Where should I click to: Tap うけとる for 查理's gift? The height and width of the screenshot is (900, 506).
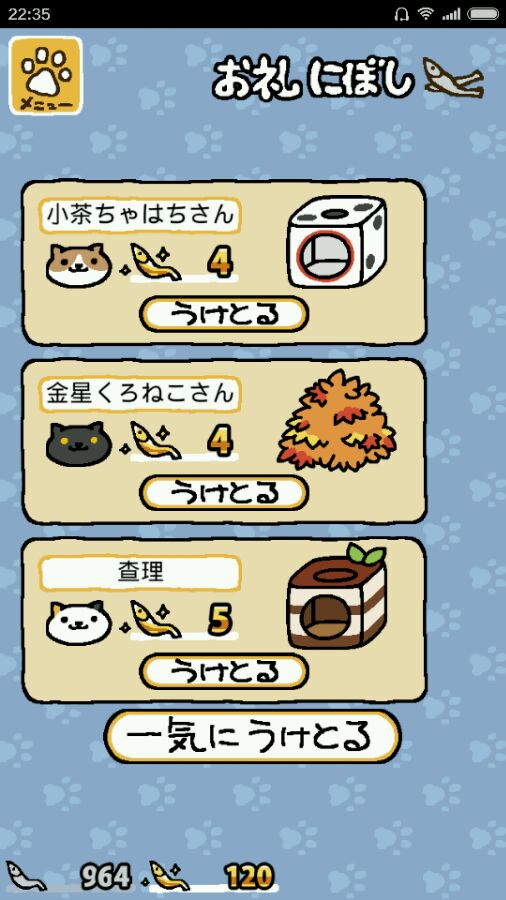click(x=224, y=671)
